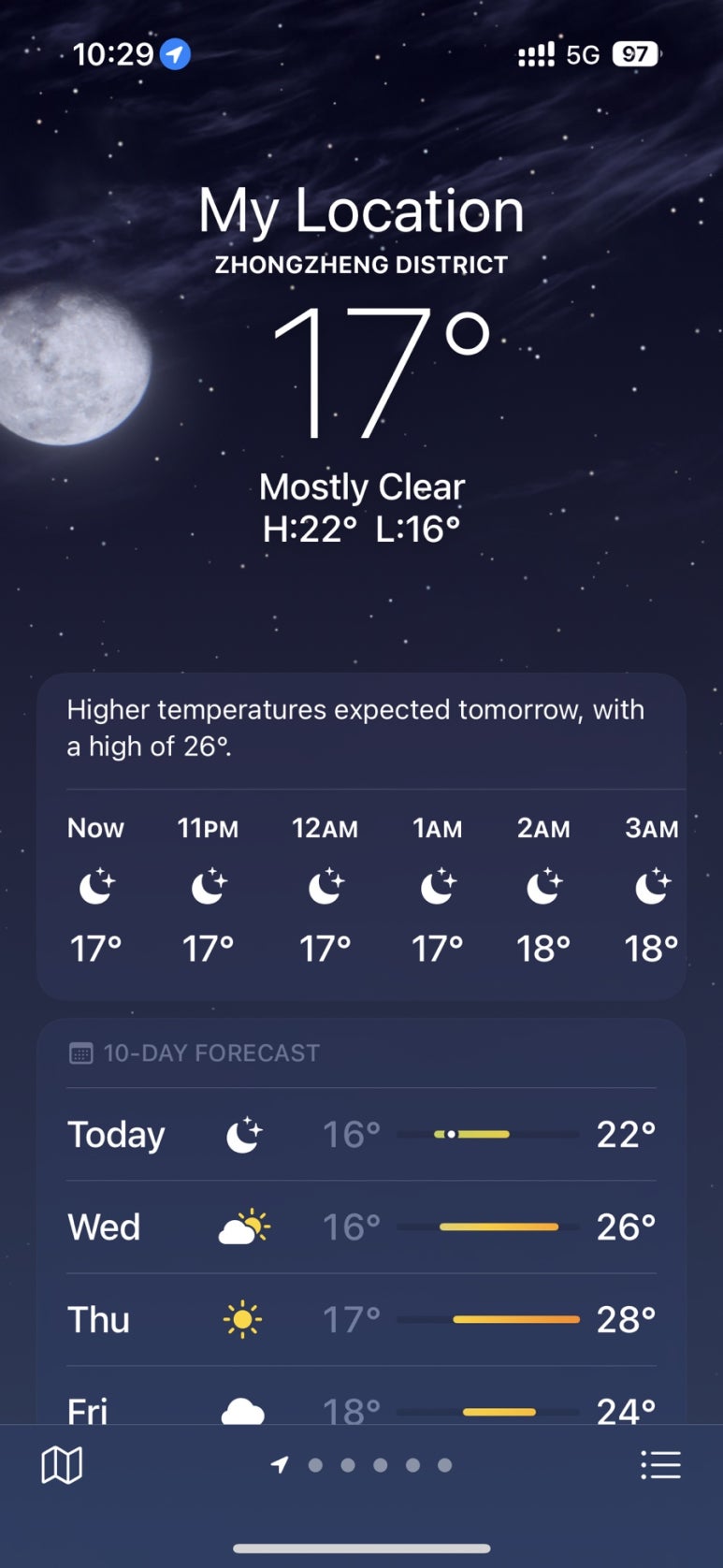Tap the page indicator dots
723x1568 pixels.
coord(363,1465)
